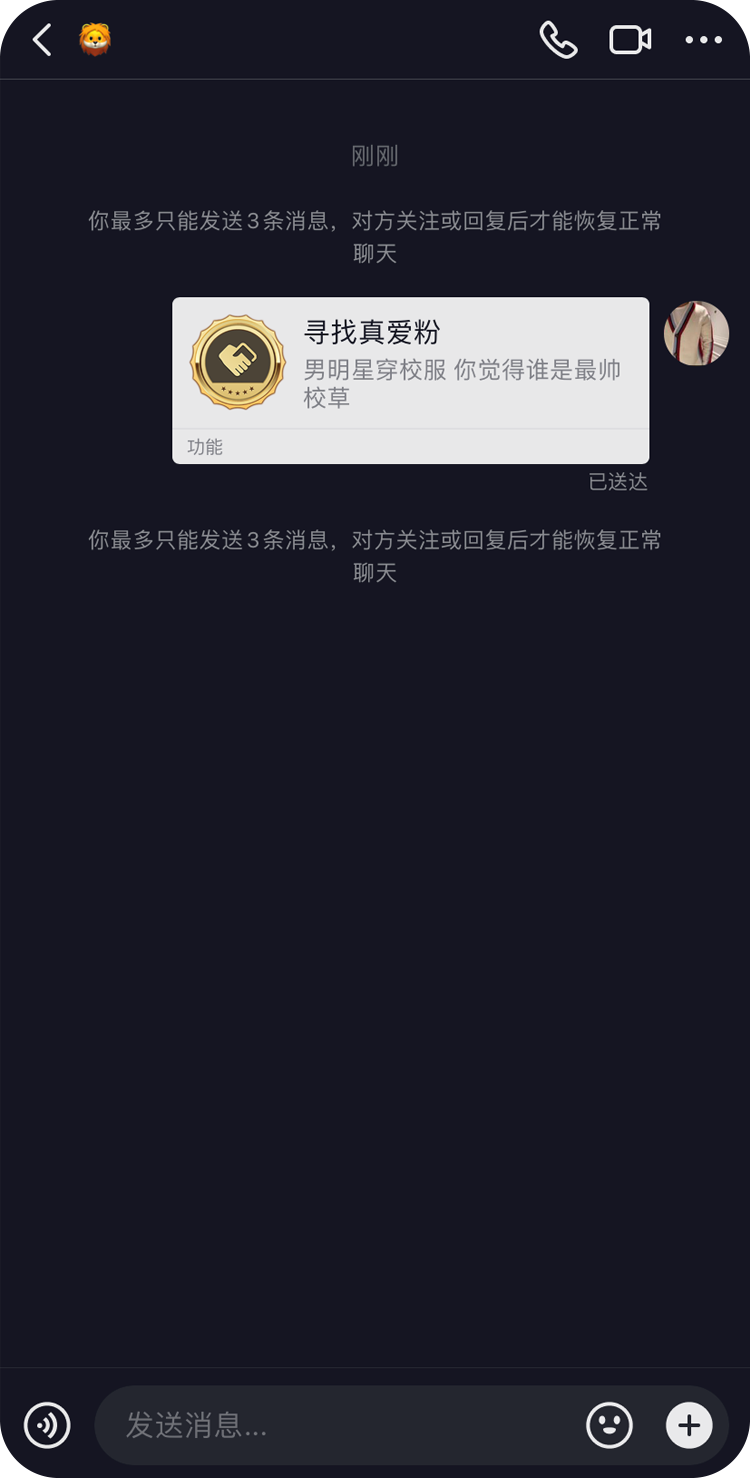750x1478 pixels.
Task: Start a voice call
Action: [x=559, y=40]
